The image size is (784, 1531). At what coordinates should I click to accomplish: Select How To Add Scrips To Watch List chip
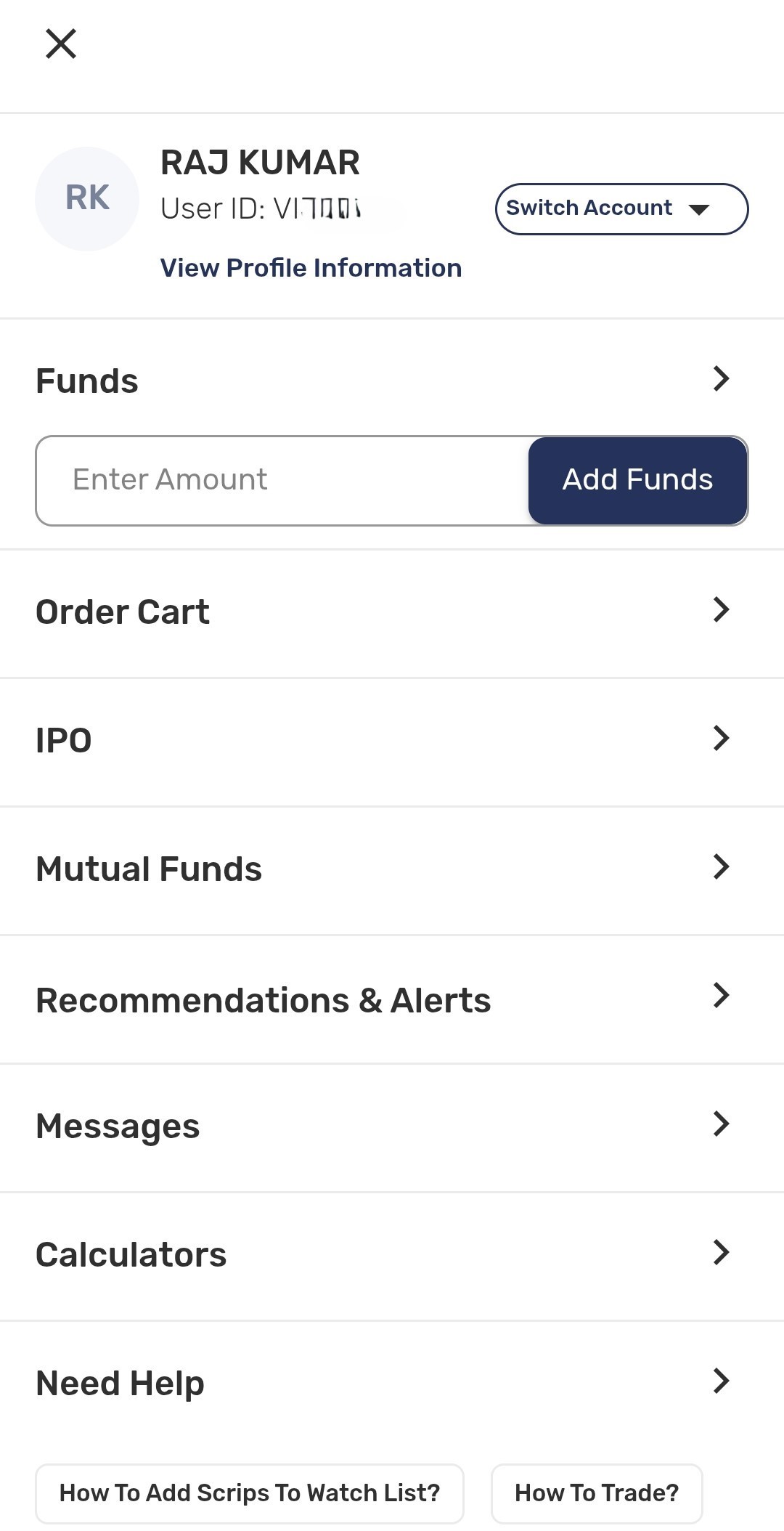point(250,1493)
